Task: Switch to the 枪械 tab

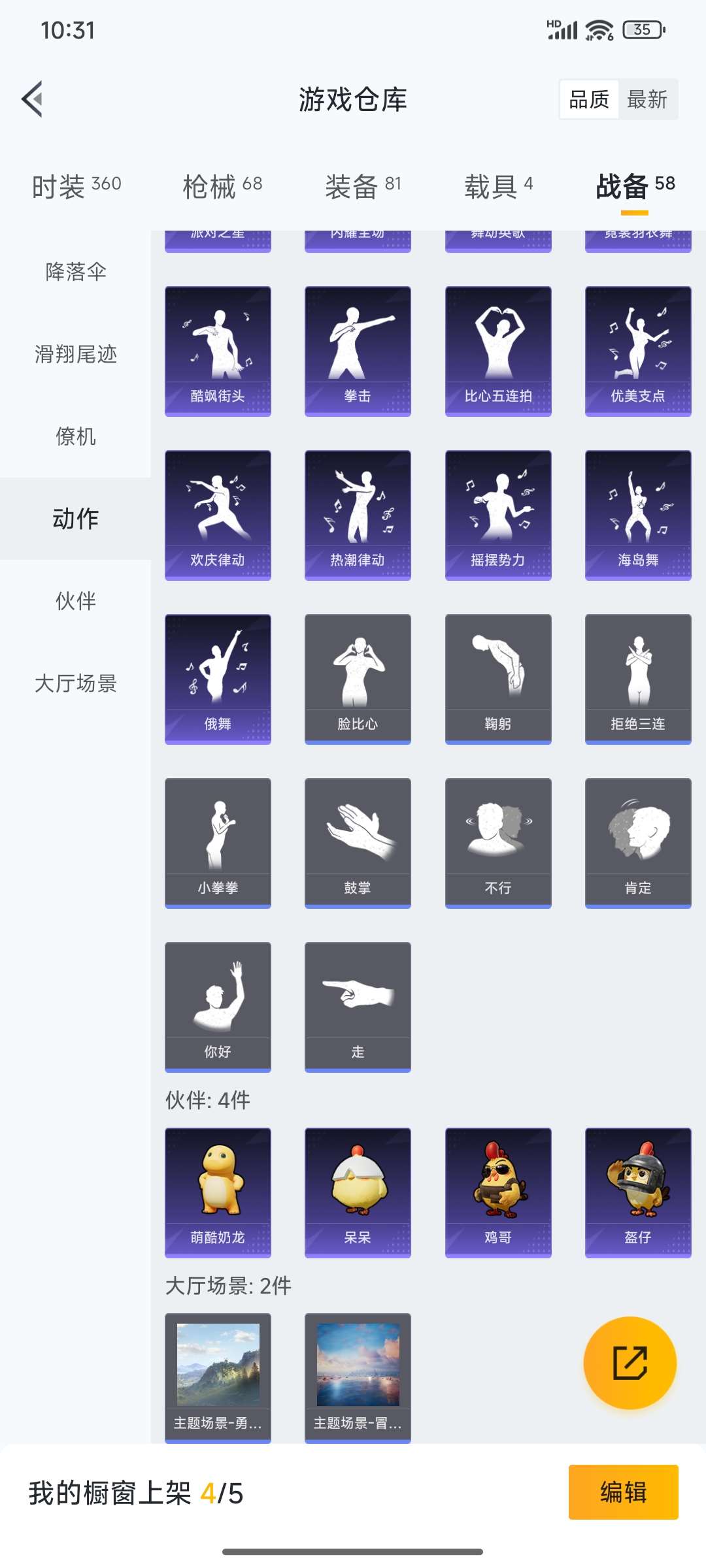Action: (222, 186)
